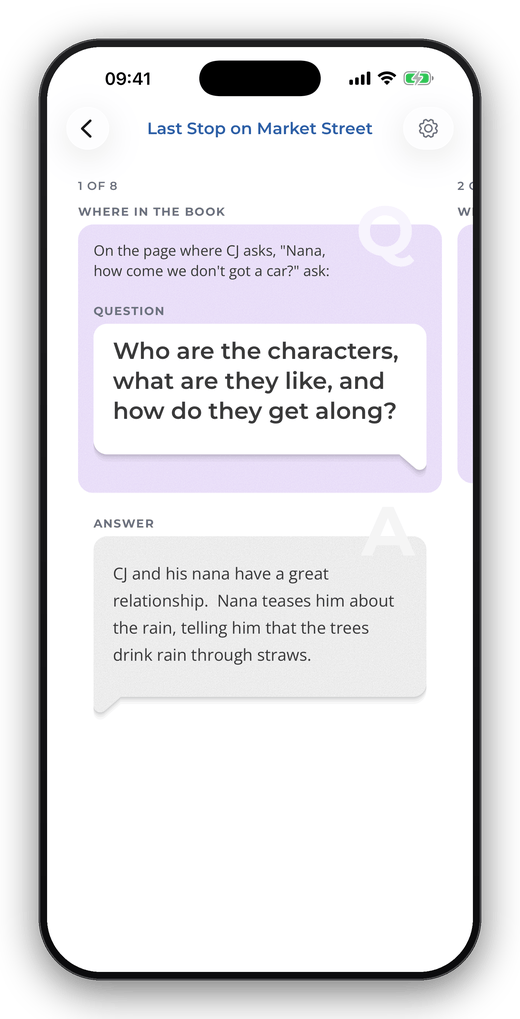The image size is (520, 1019).
Task: Tap the partially visible second question card
Action: (465, 354)
